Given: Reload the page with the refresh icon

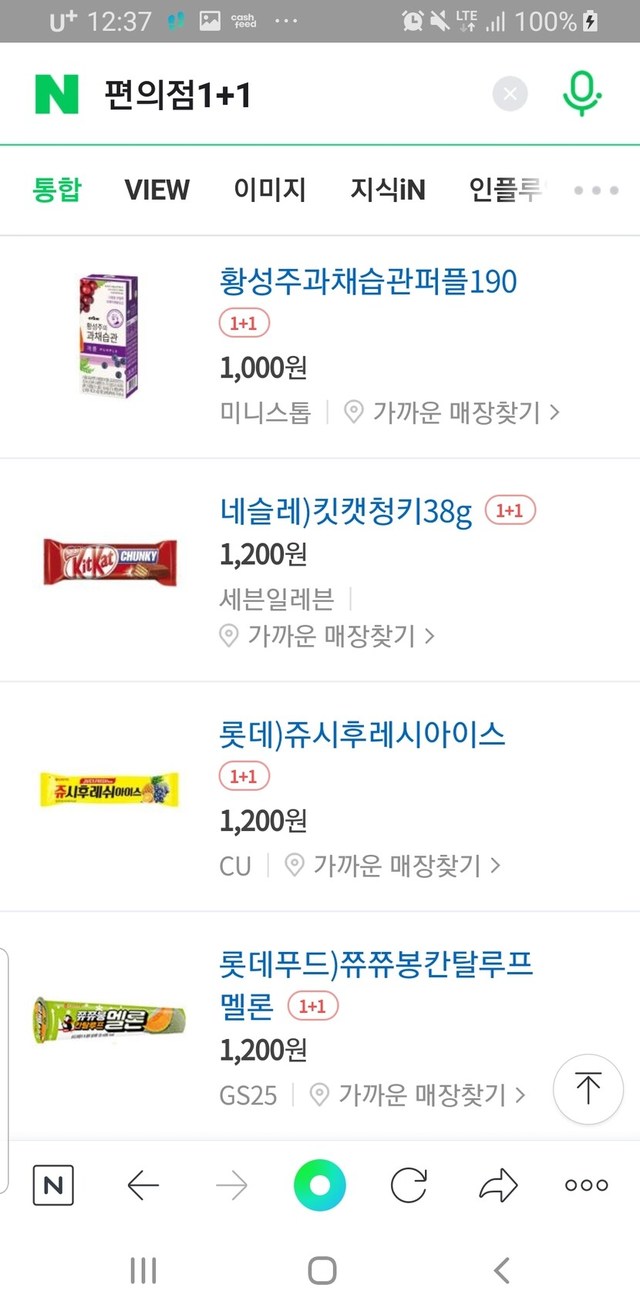Looking at the screenshot, I should click(408, 1186).
